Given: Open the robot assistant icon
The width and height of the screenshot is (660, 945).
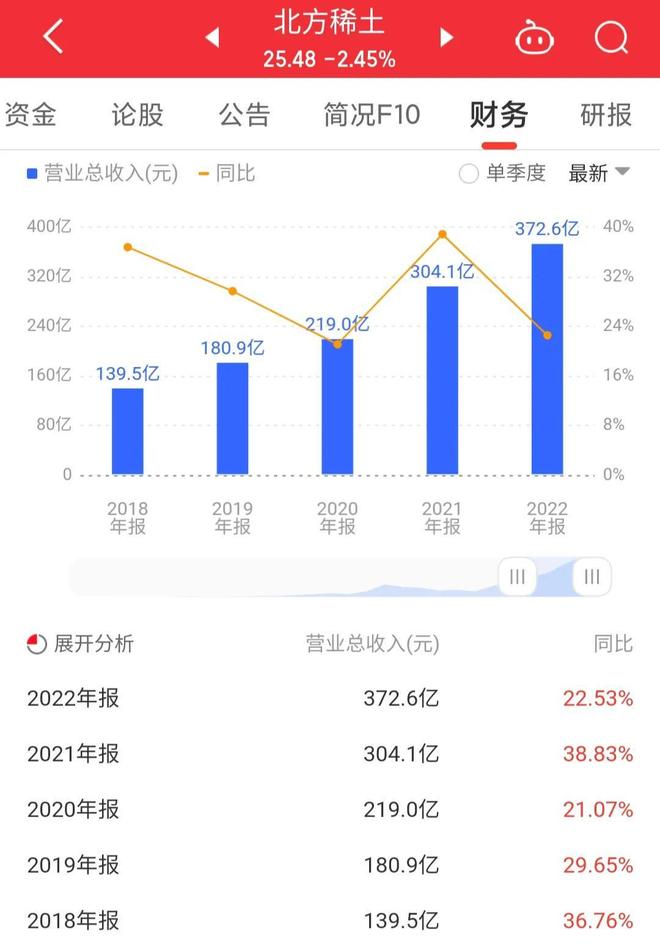Looking at the screenshot, I should tap(535, 38).
